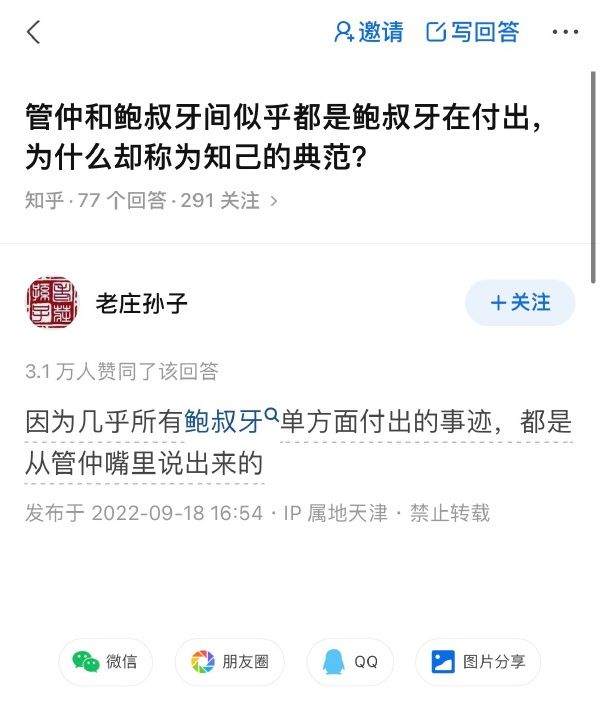Choose 图片分享 to share as an image
This screenshot has width=600, height=701.
[478, 661]
